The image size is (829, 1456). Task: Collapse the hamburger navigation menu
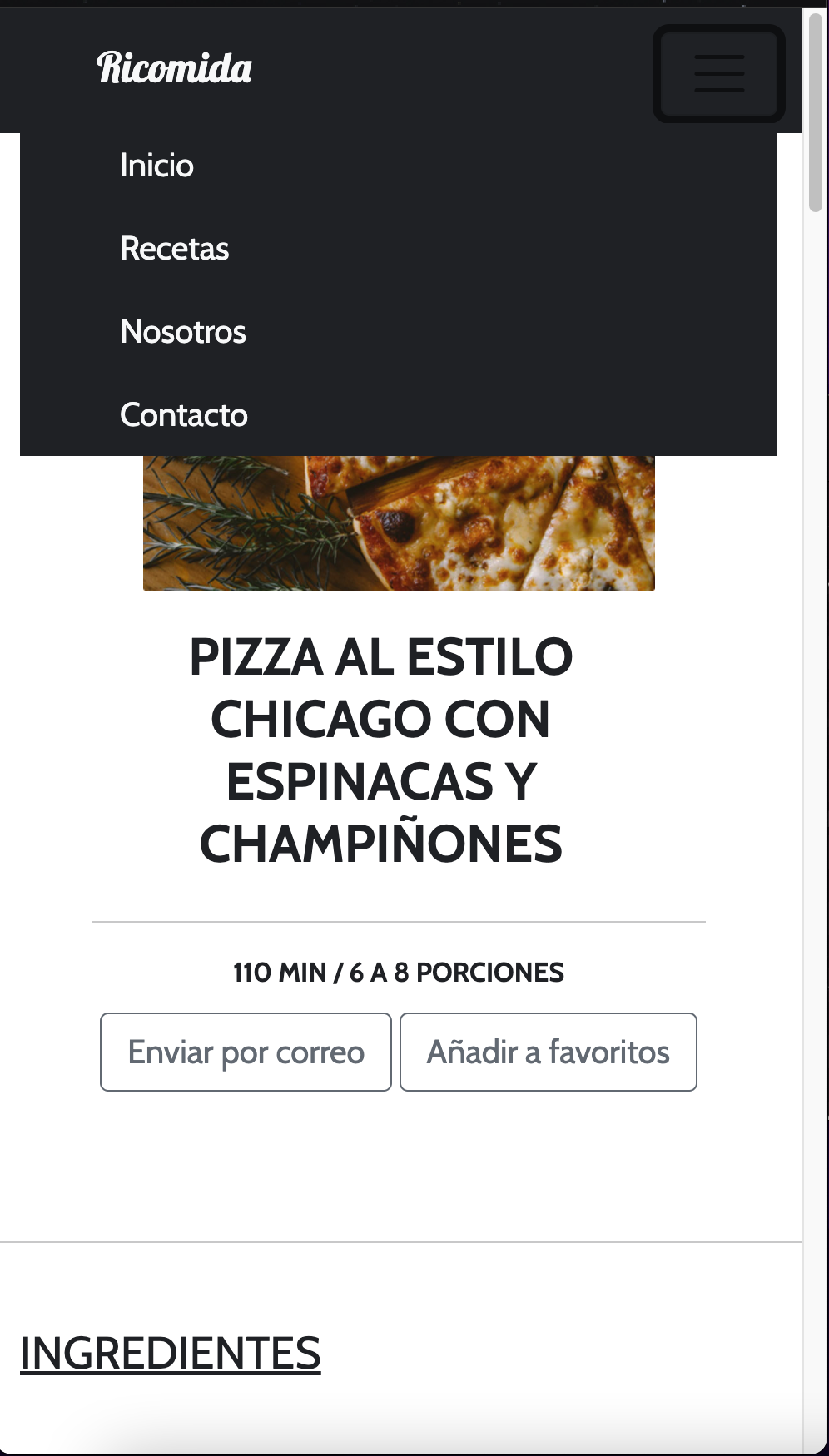point(719,73)
